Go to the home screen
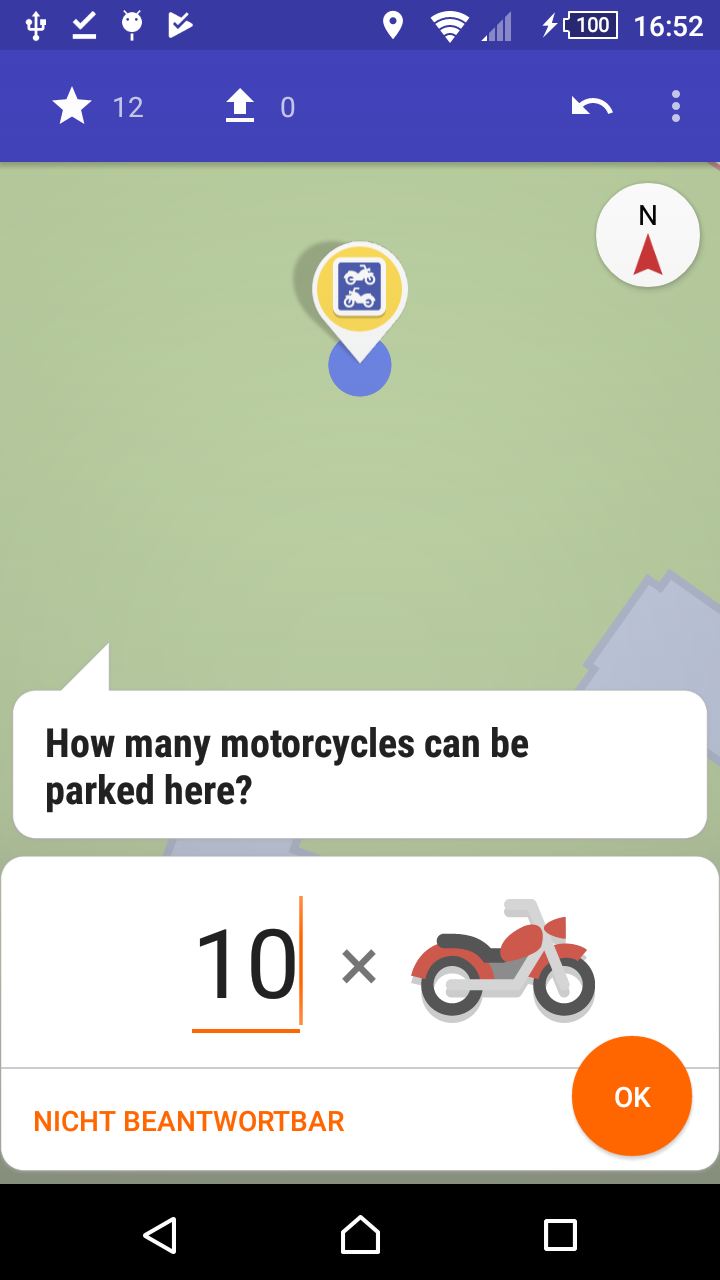Image resolution: width=720 pixels, height=1280 pixels. (x=360, y=1235)
